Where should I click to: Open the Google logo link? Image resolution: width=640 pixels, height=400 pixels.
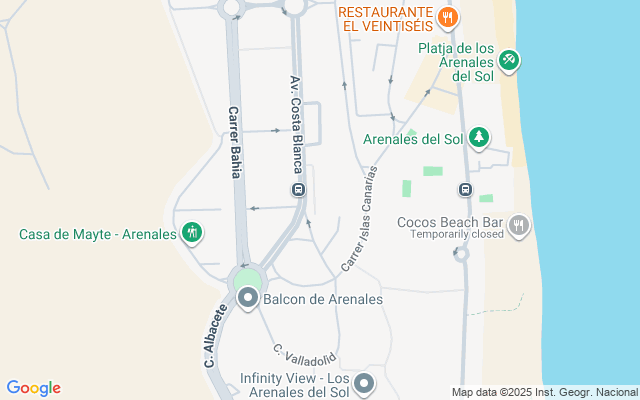(33, 388)
